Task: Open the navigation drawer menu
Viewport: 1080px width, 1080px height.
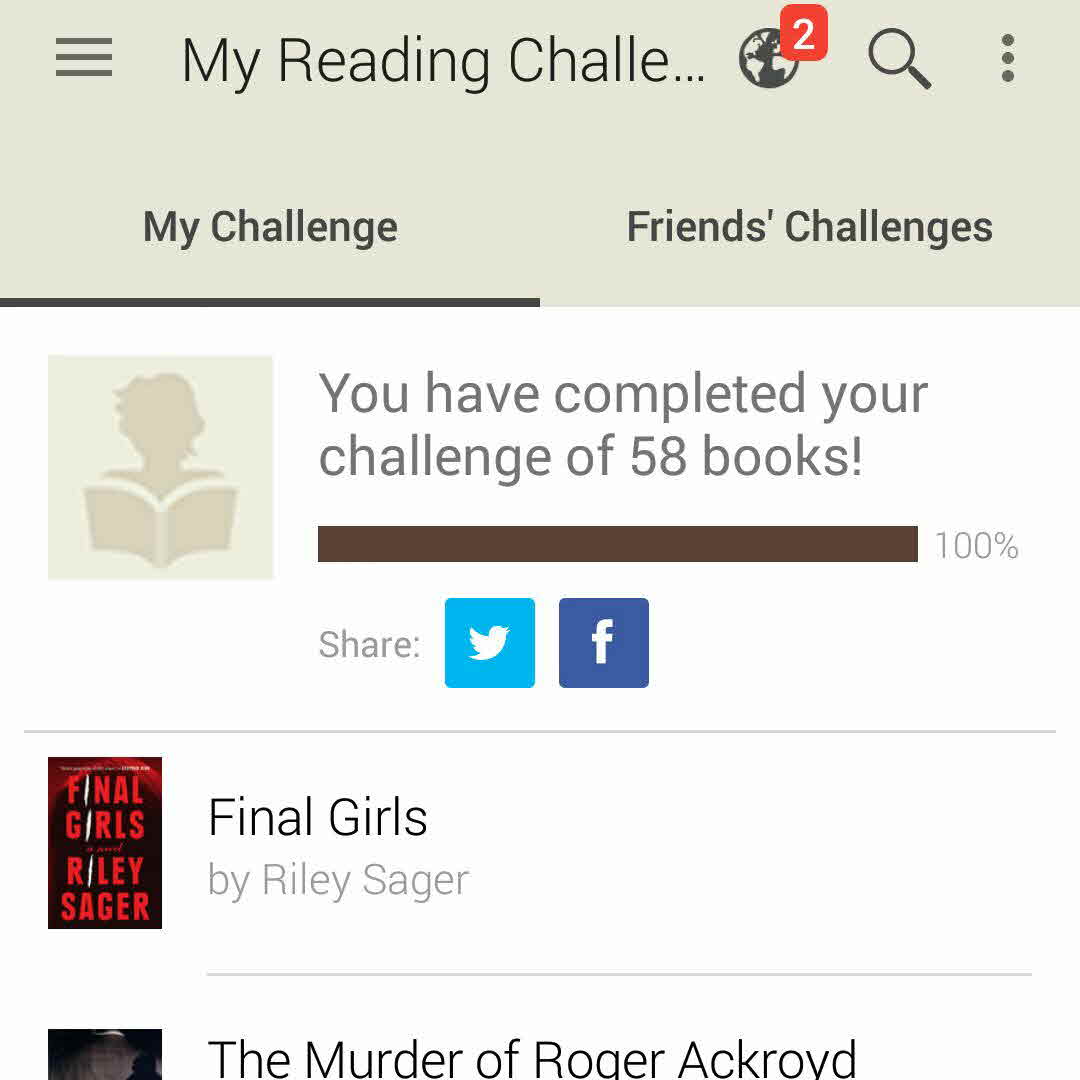Action: coord(84,59)
